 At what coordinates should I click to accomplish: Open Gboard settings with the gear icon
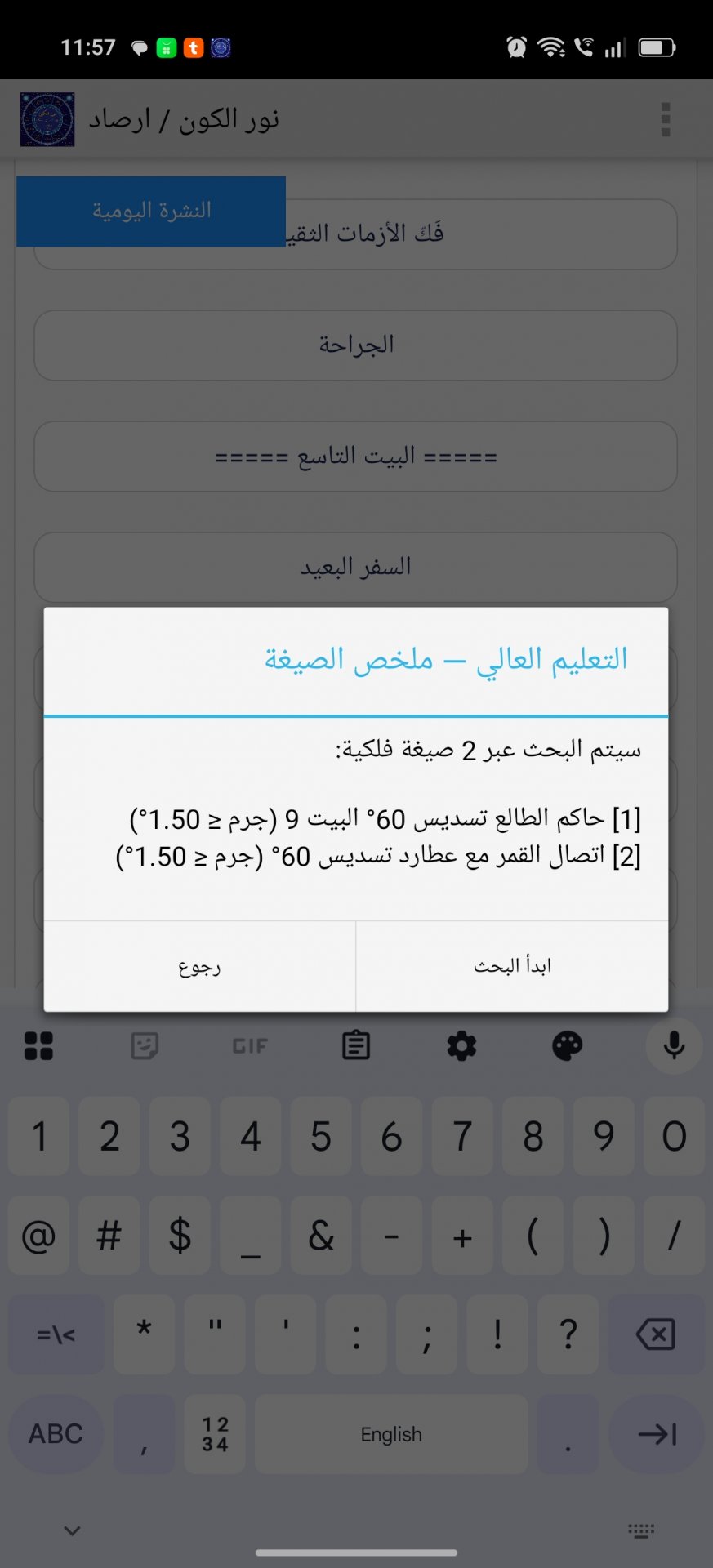(x=461, y=1045)
